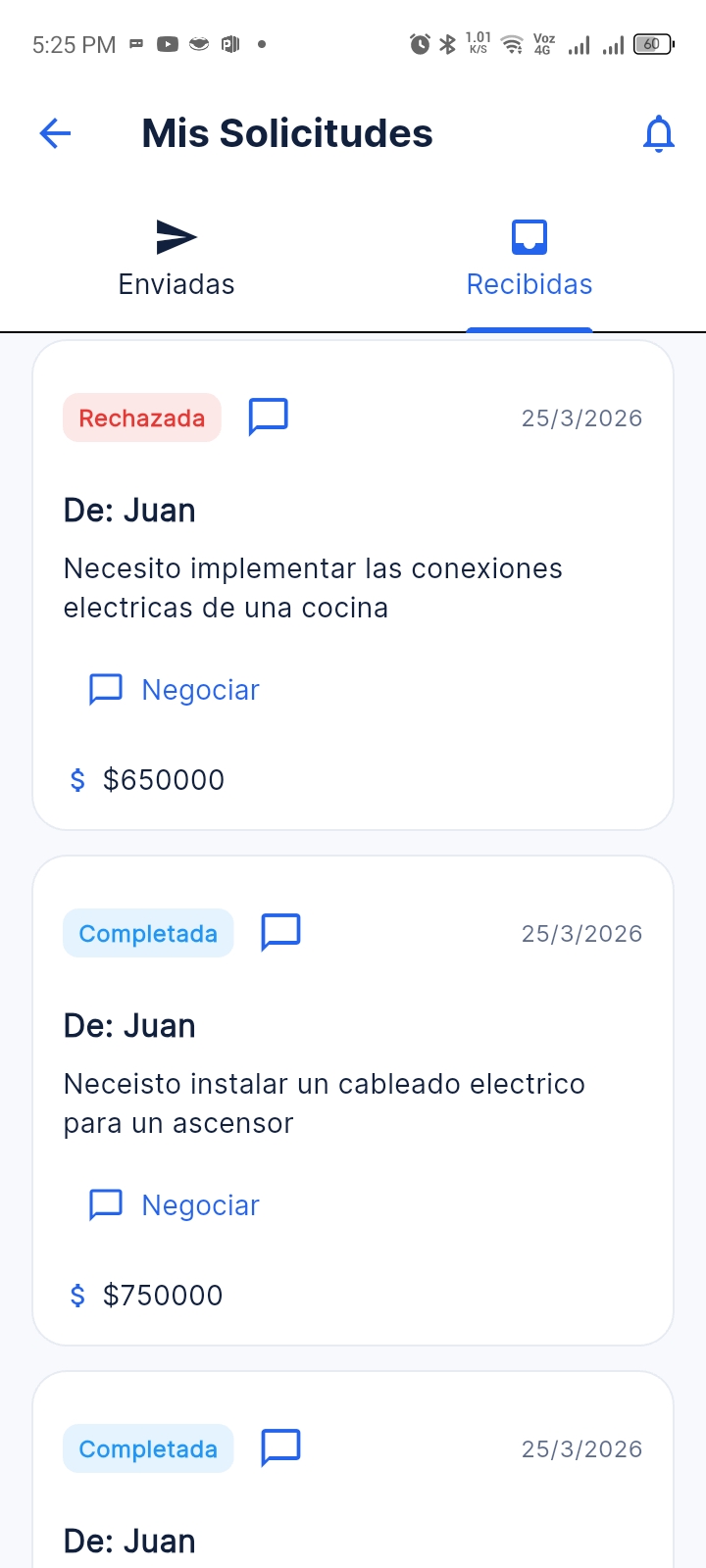This screenshot has width=706, height=1568.
Task: Tap the dollar icon next to $750000
Action: (77, 1295)
